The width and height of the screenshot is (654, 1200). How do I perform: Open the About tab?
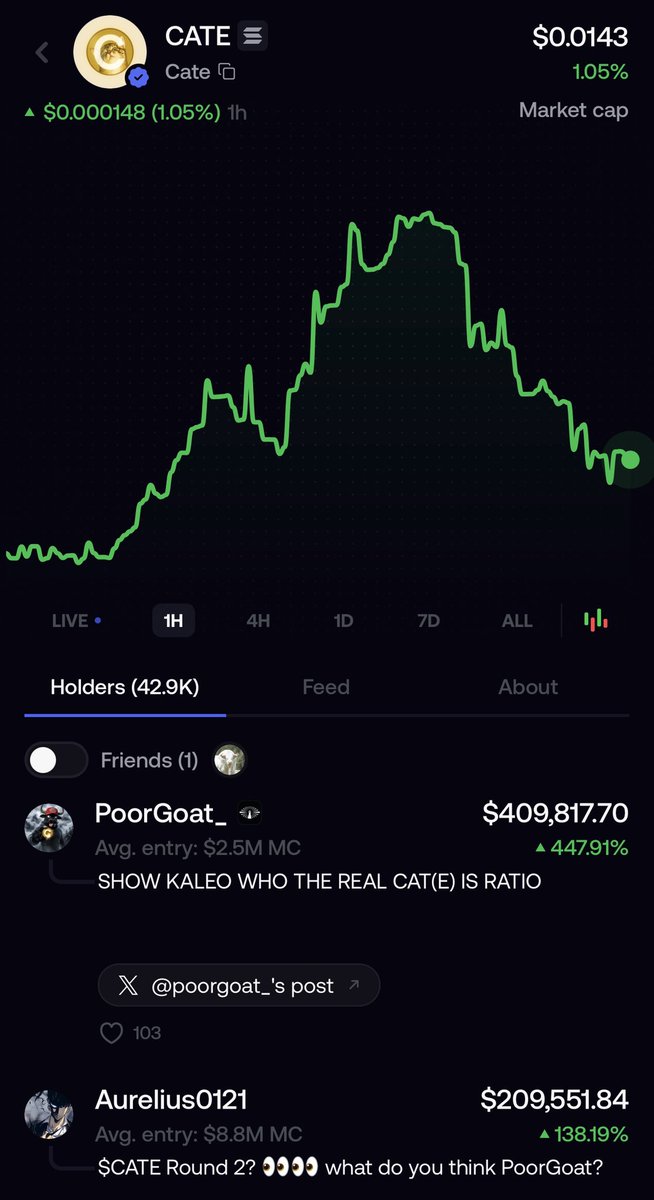tap(528, 687)
